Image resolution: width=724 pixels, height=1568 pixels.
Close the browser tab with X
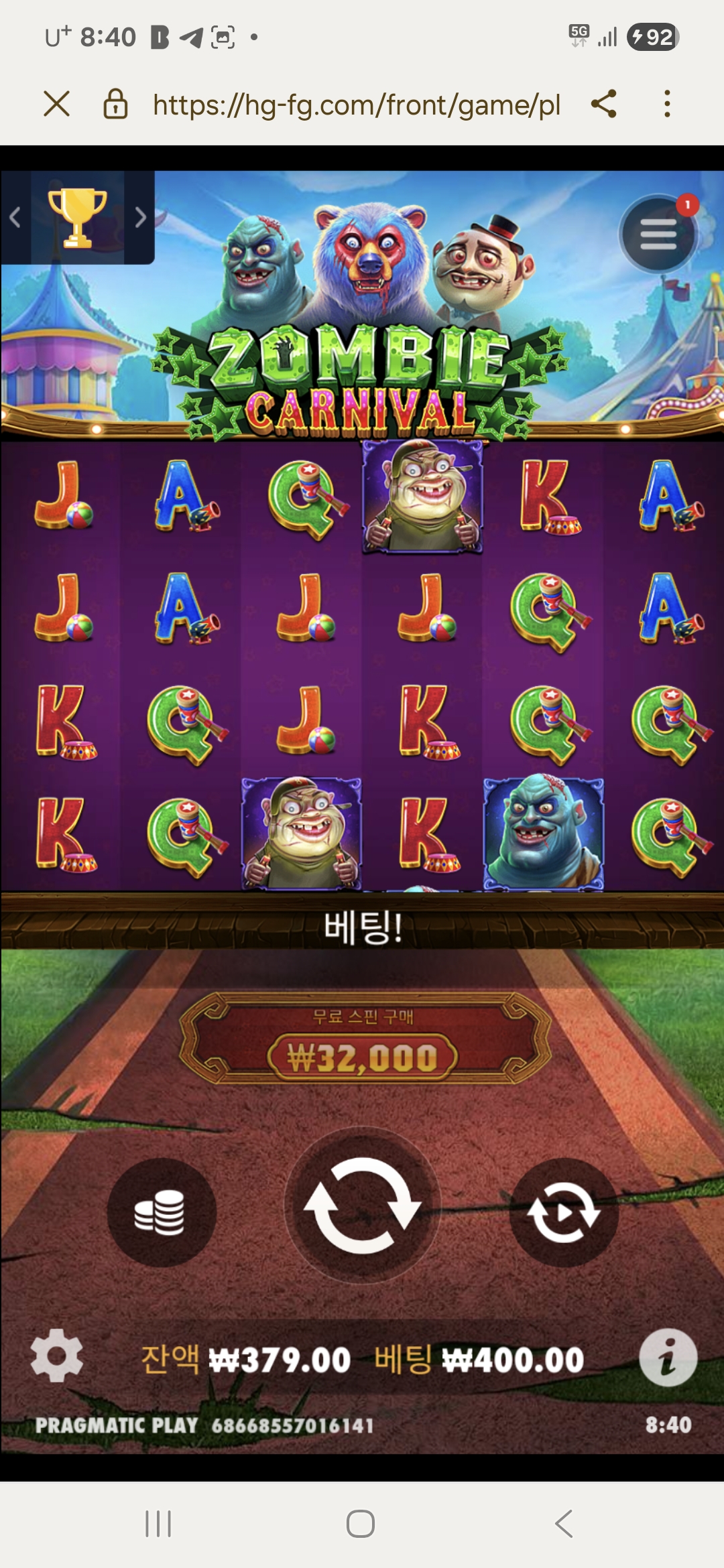[57, 105]
